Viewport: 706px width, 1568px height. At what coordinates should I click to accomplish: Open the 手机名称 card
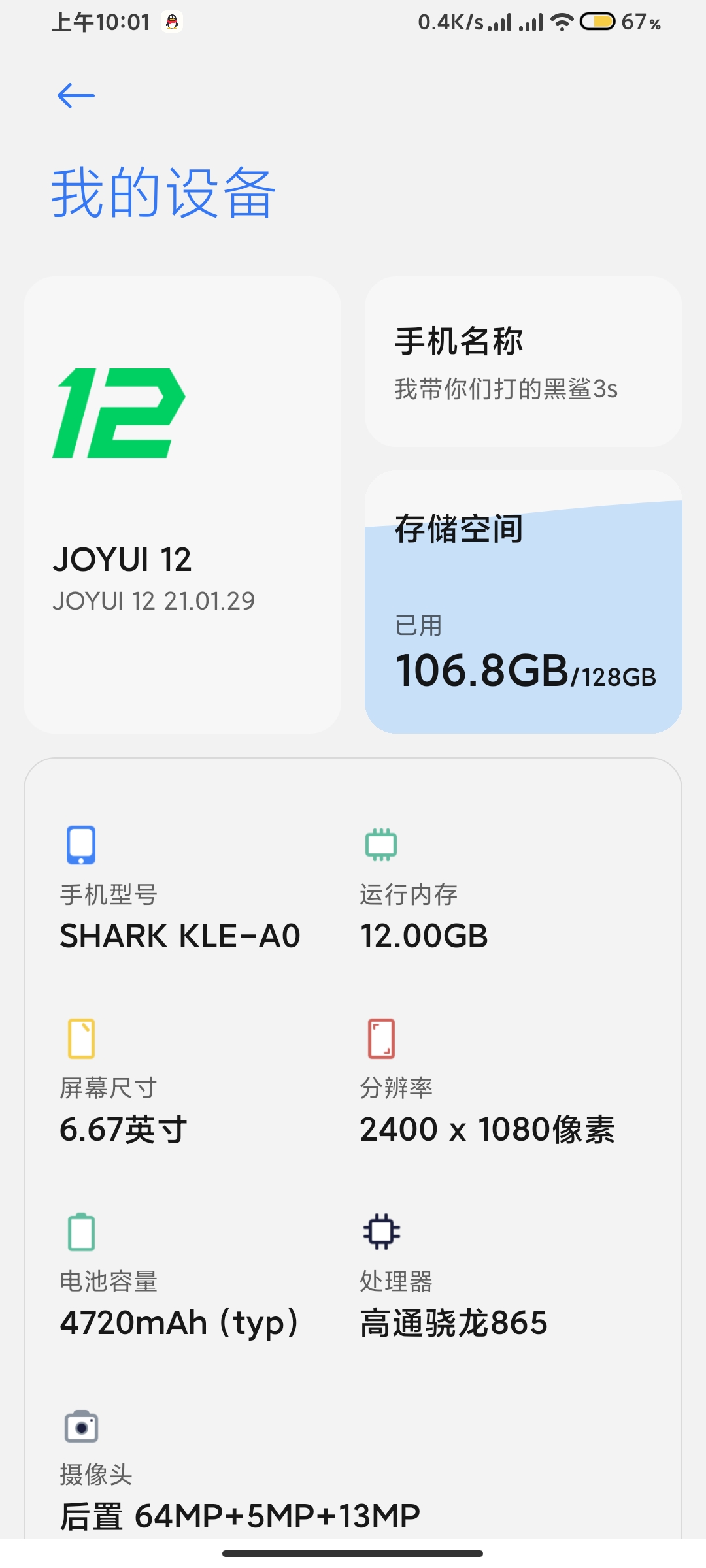(x=523, y=361)
